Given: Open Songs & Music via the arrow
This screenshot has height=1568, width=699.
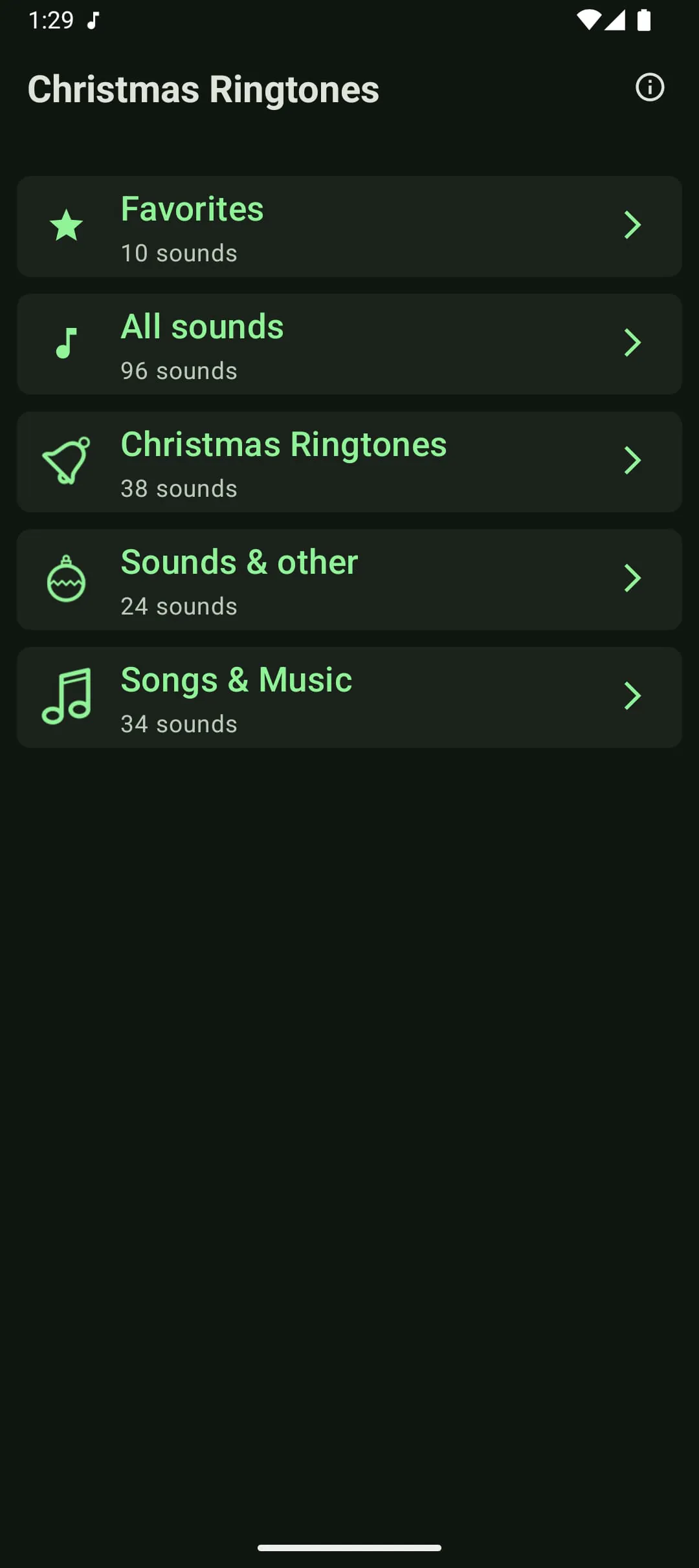Looking at the screenshot, I should click(x=632, y=697).
